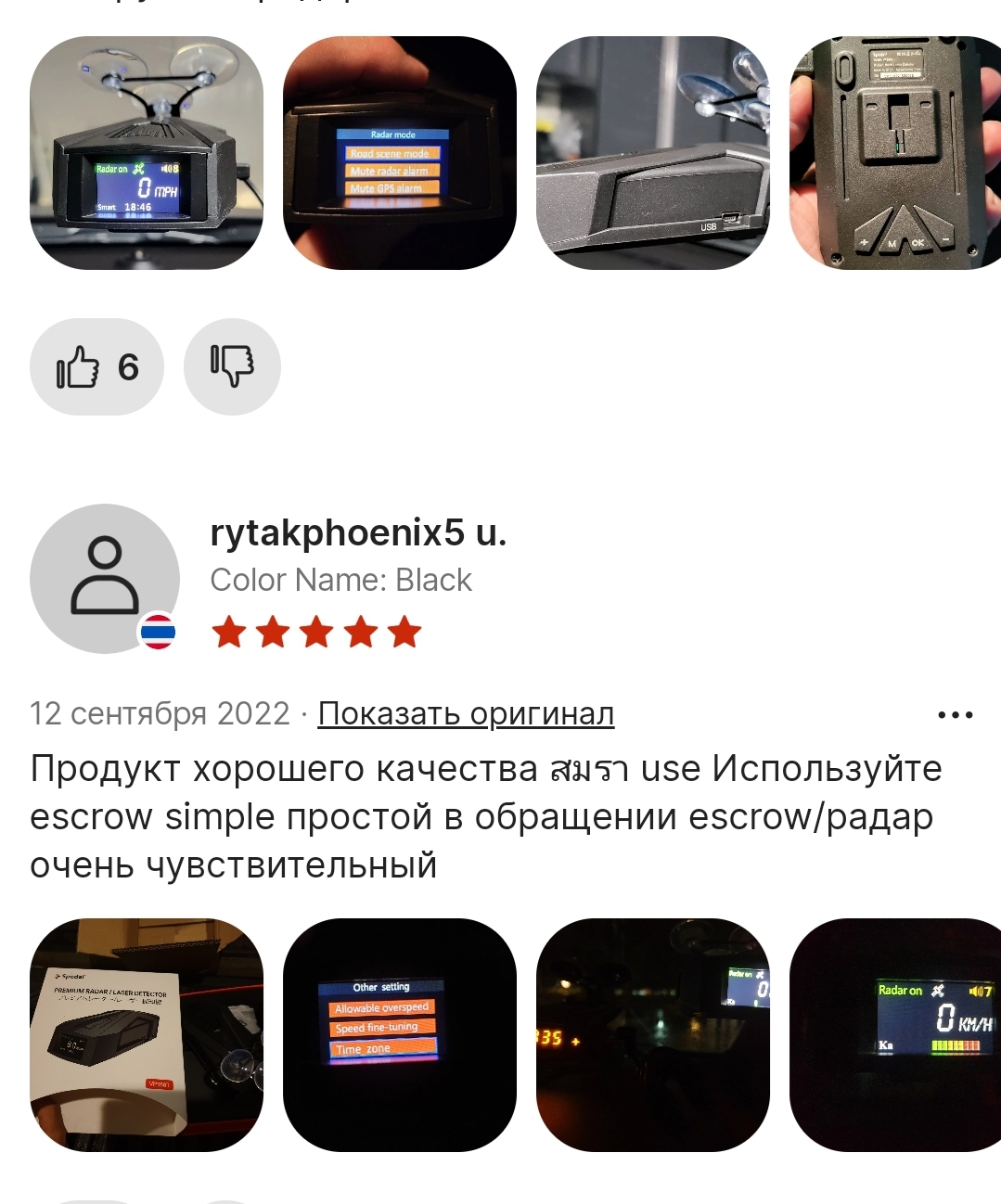Viewport: 1001px width, 1204px height.
Task: Open rytakphoenix5's profile avatar
Action: pyautogui.click(x=104, y=578)
